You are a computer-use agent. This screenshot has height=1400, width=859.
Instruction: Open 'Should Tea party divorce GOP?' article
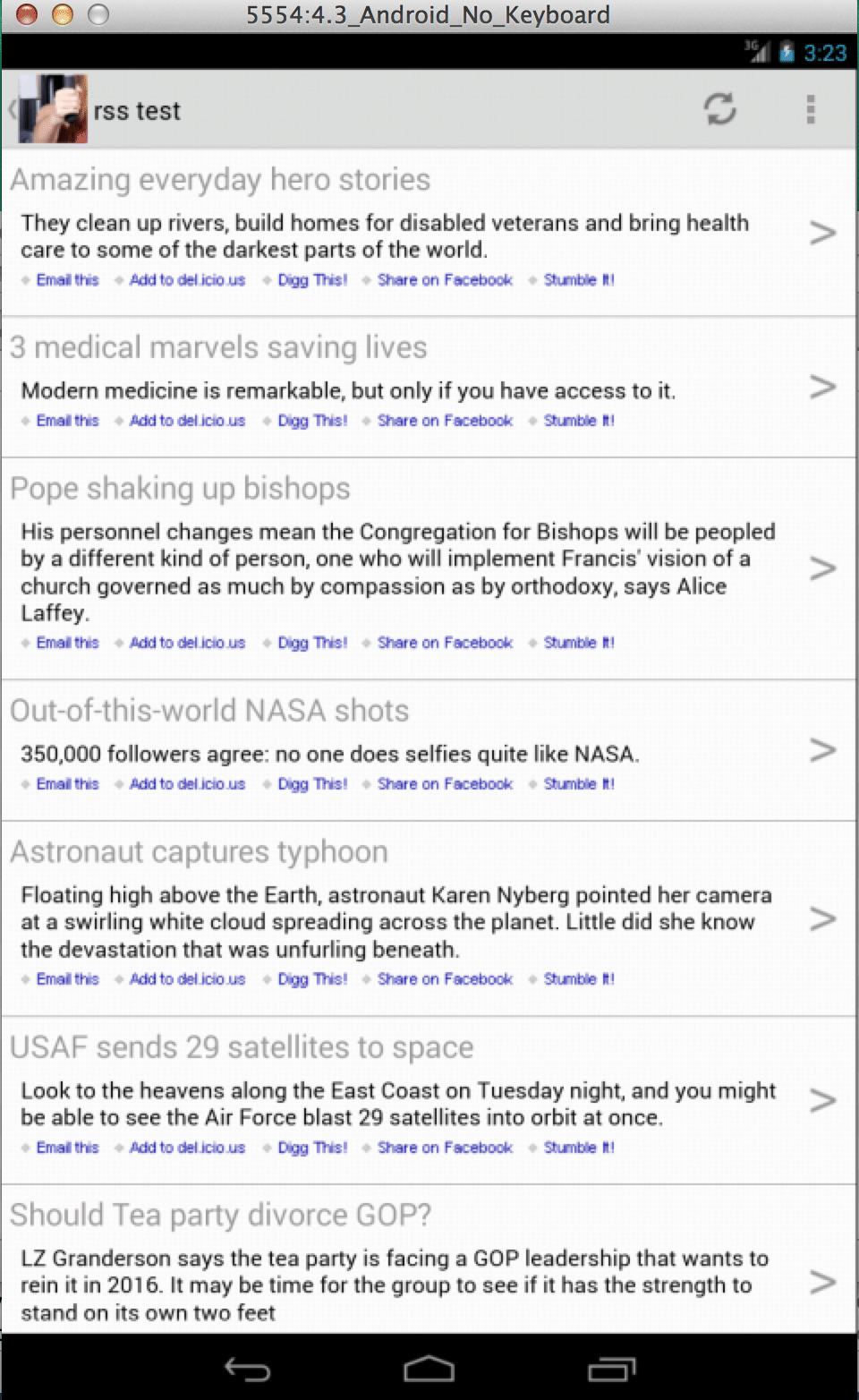429,1260
